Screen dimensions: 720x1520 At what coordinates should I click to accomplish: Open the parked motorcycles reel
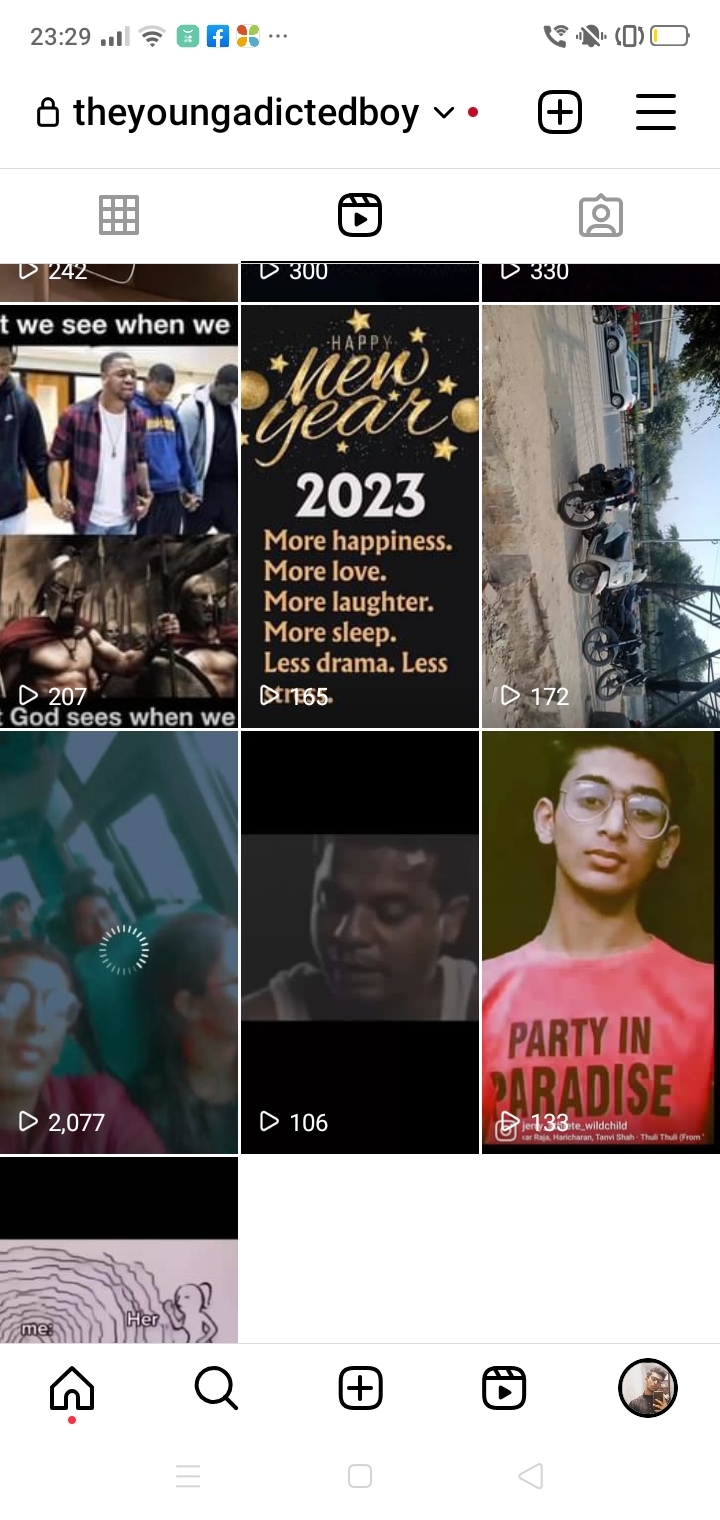(x=601, y=516)
